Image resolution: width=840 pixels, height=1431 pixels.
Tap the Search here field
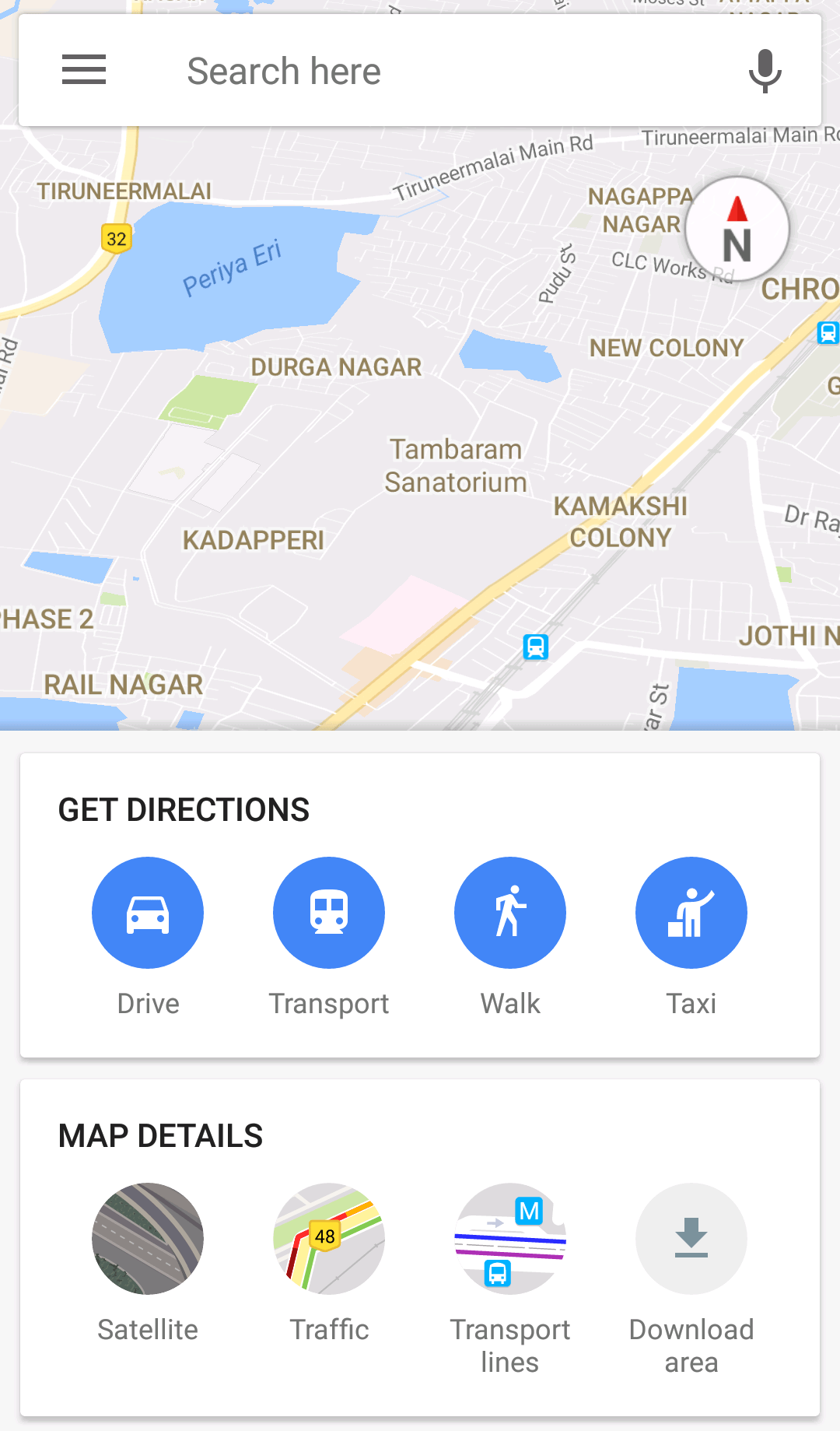click(420, 71)
